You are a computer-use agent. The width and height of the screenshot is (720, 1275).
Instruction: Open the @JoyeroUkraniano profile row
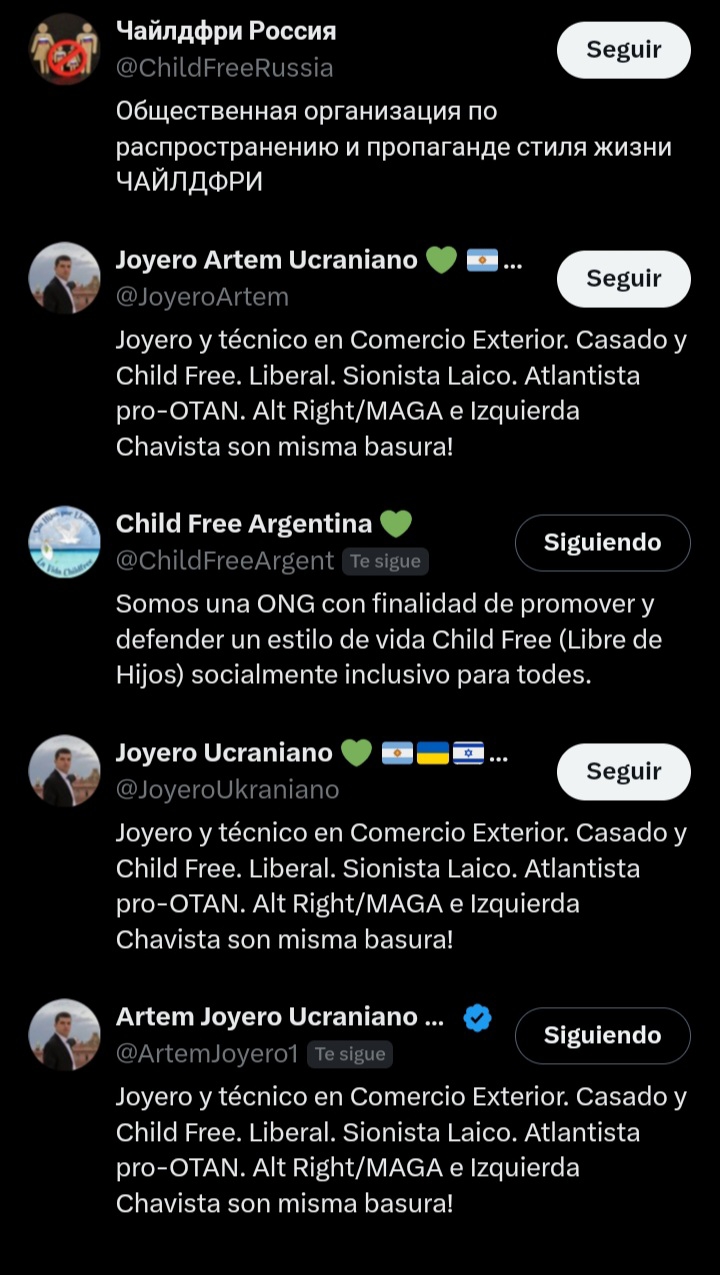227,790
